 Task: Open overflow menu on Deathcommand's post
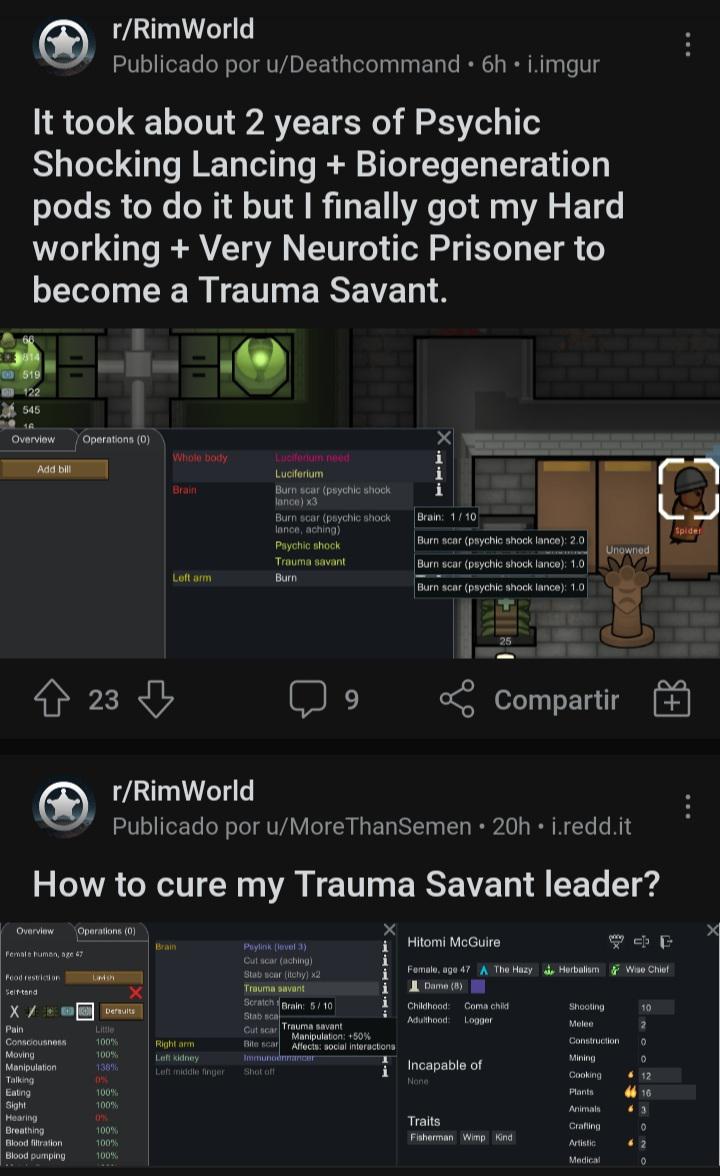pos(687,45)
